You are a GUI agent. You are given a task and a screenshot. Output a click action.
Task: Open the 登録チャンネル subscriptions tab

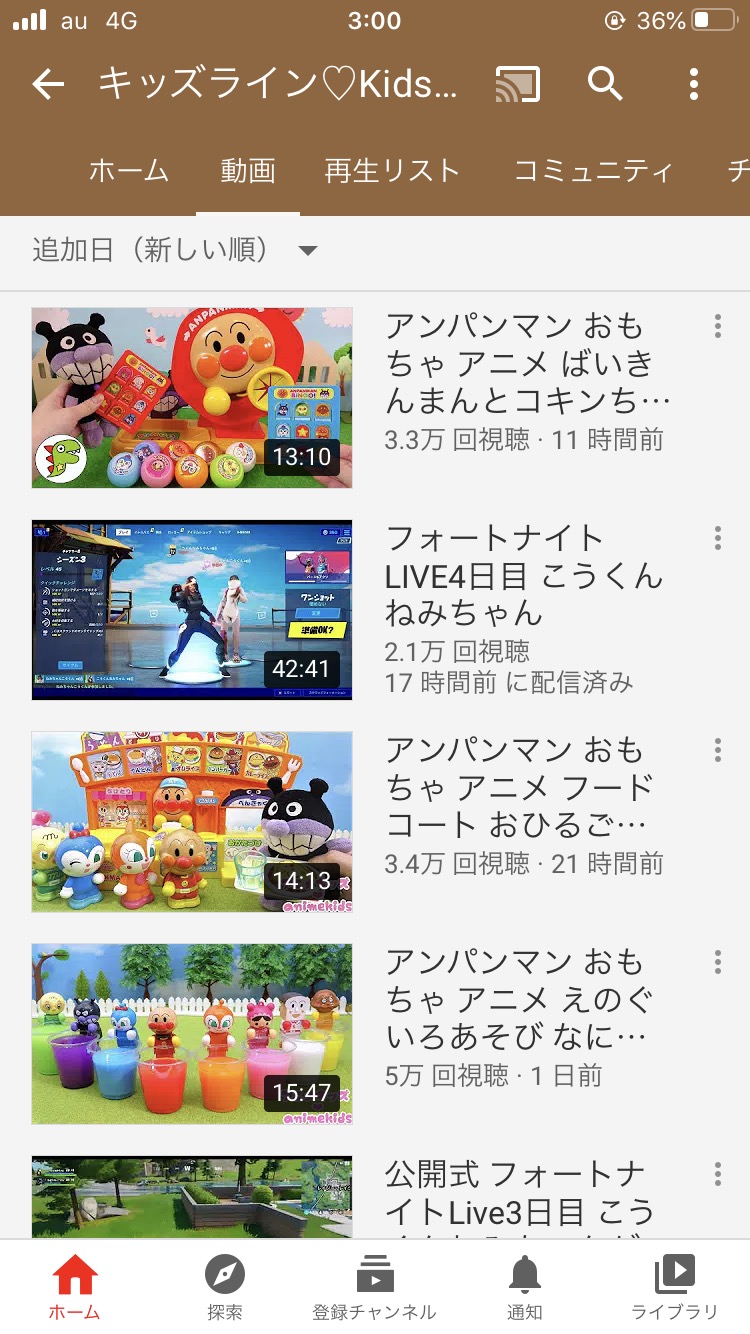coord(375,1288)
